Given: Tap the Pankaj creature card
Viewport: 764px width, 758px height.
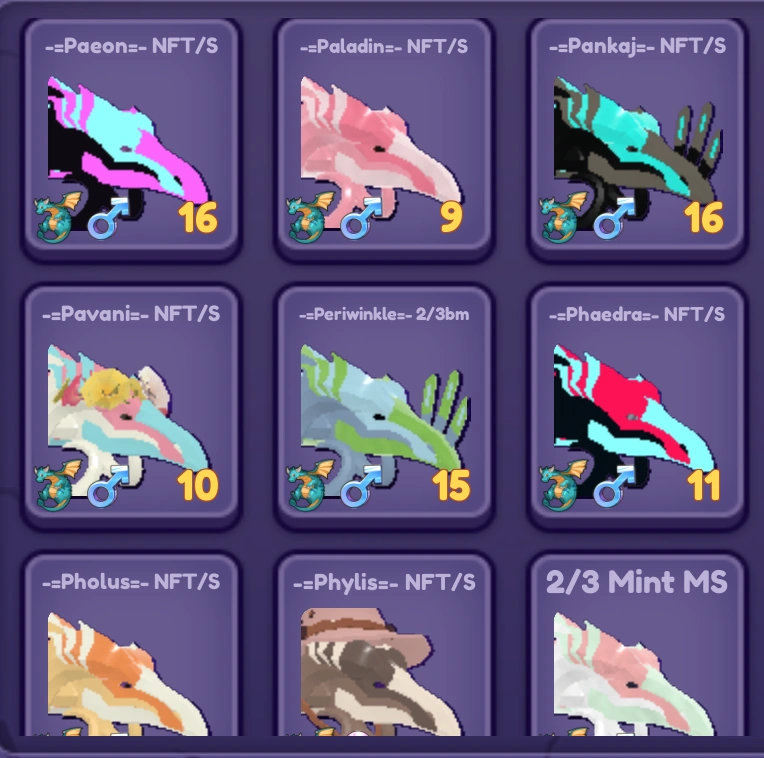Looking at the screenshot, I should [637, 140].
